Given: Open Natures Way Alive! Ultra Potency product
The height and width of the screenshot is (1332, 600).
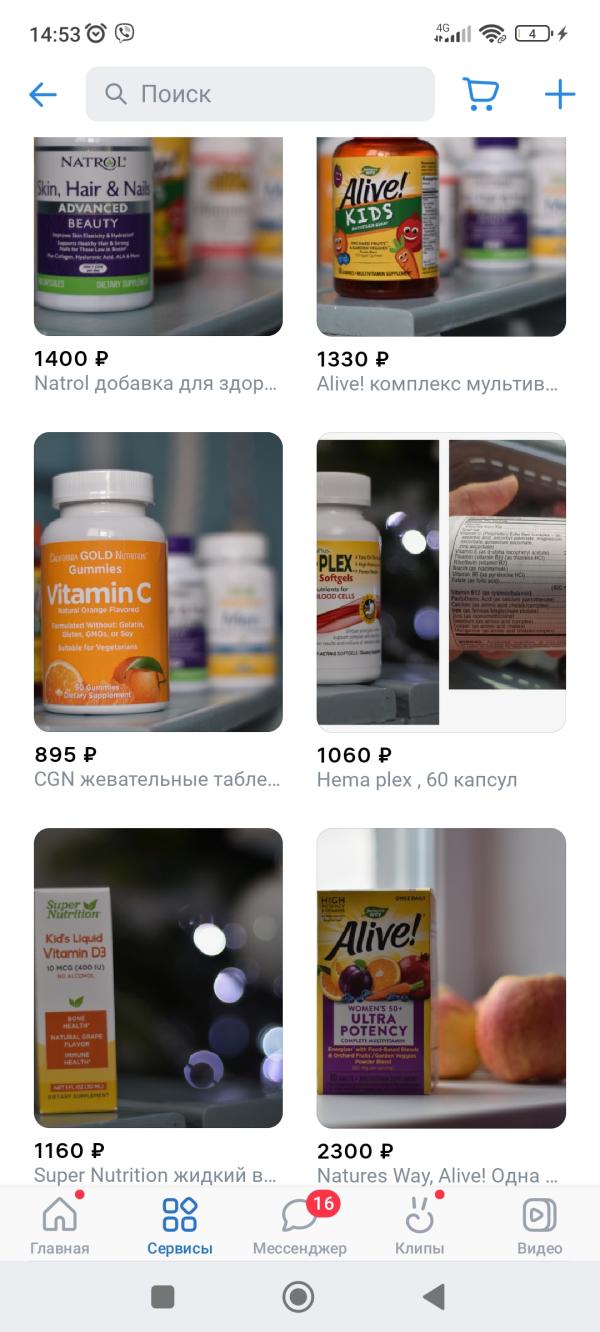Looking at the screenshot, I should [441, 978].
